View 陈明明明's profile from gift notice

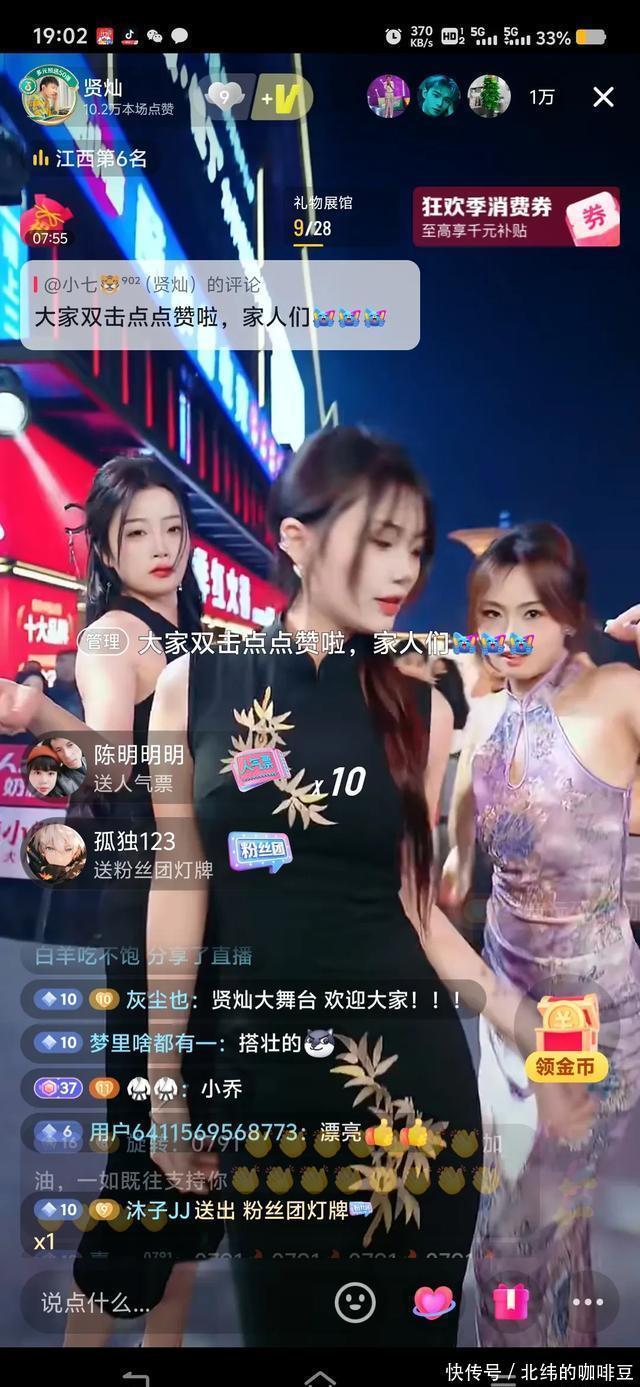click(54, 767)
